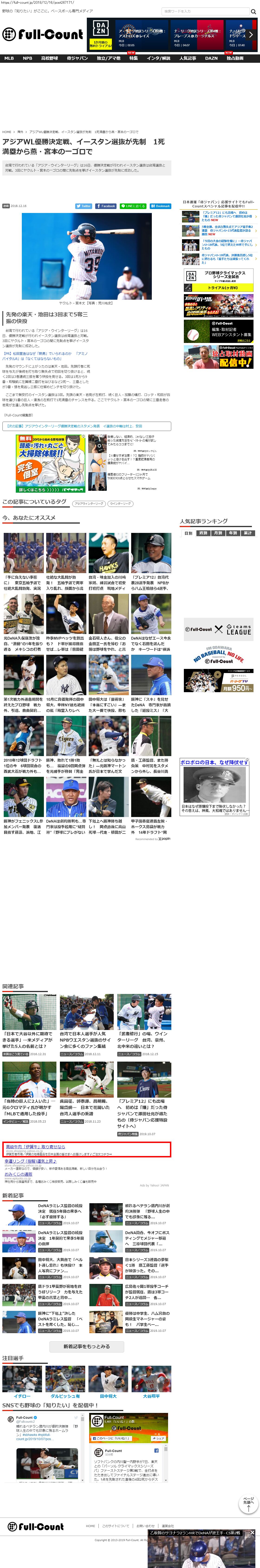Go to the 侍ジャパン navigation tab
Image resolution: width=260 pixels, height=1568 pixels.
[x=77, y=58]
